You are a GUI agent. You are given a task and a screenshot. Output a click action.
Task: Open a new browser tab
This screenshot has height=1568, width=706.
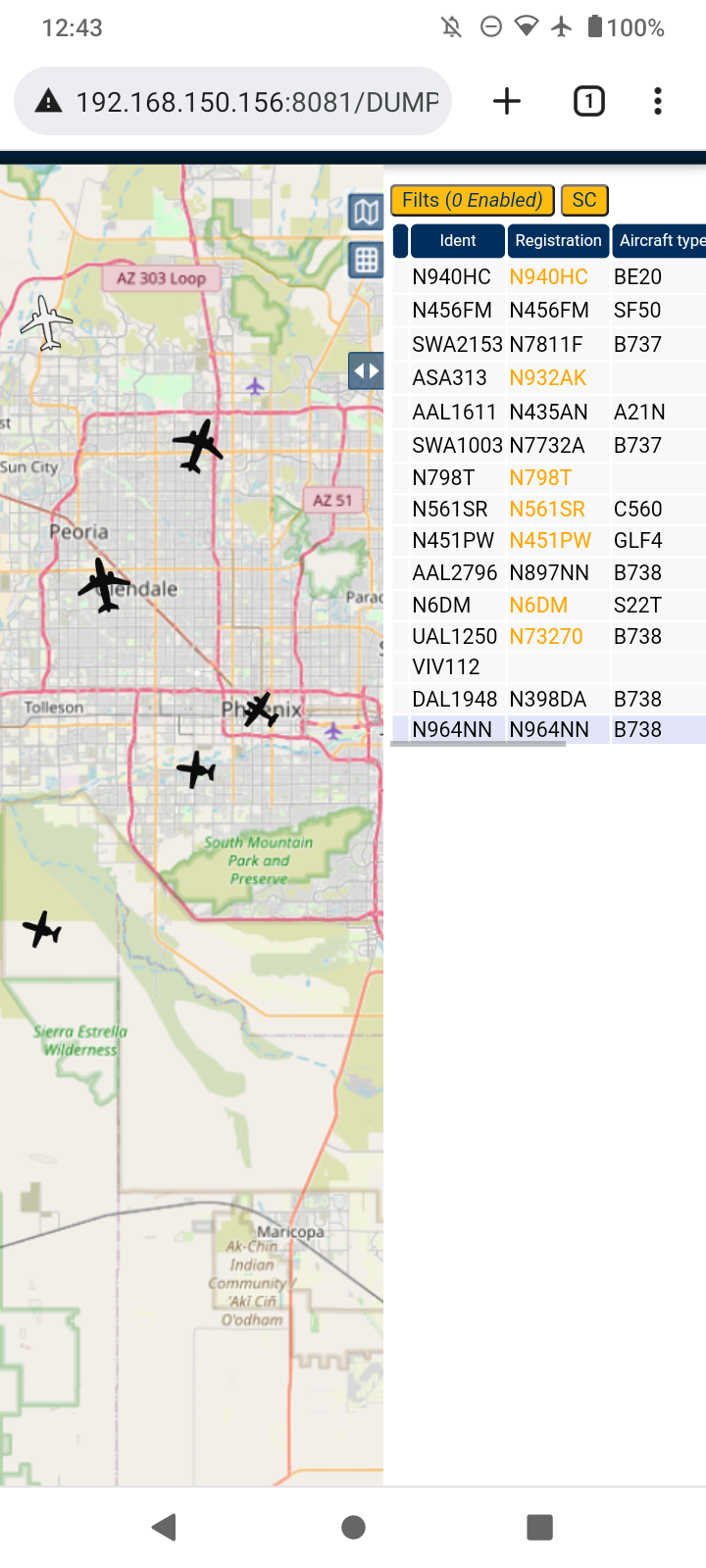(x=507, y=101)
